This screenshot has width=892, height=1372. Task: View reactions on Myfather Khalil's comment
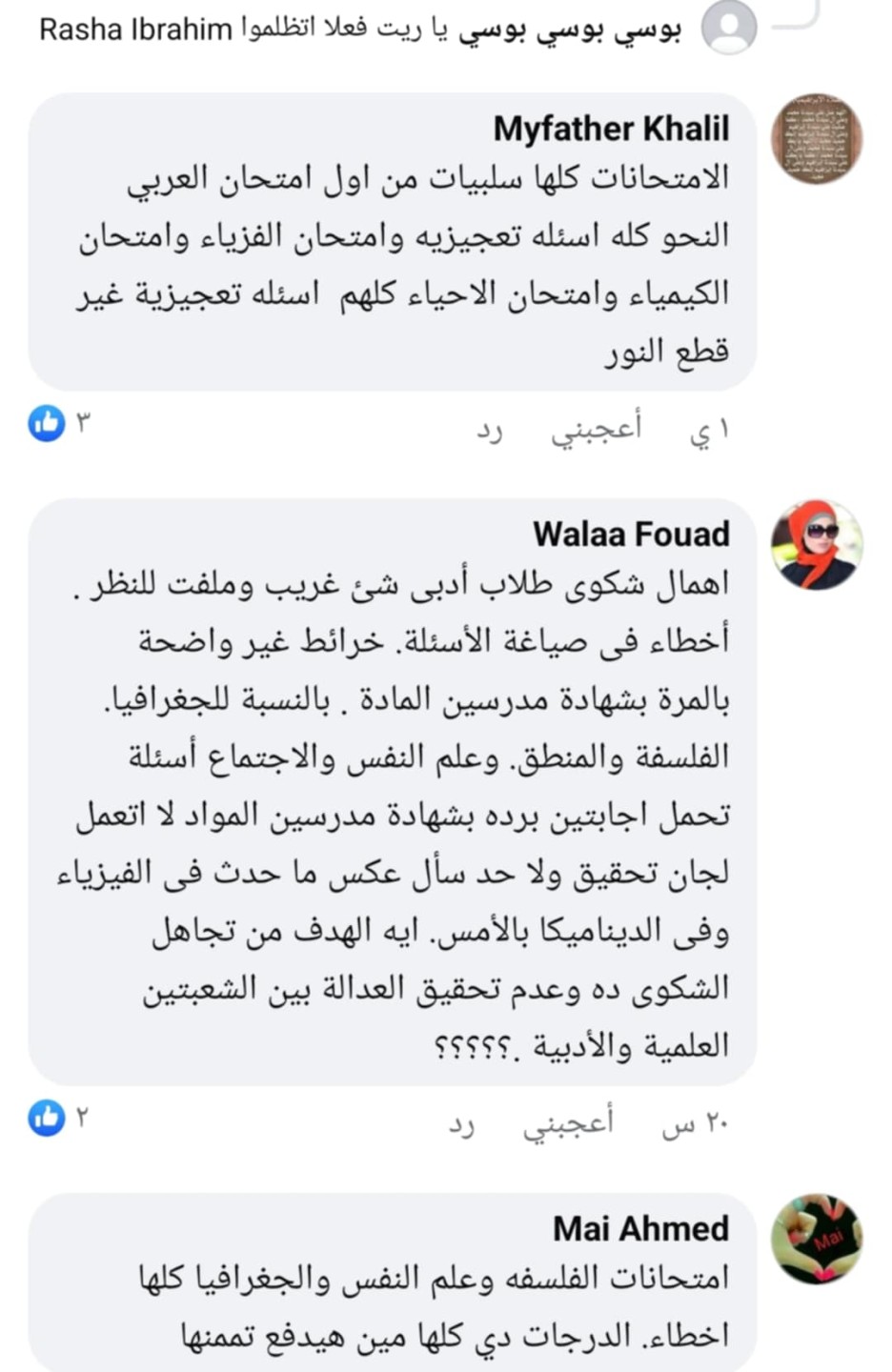coord(59,423)
